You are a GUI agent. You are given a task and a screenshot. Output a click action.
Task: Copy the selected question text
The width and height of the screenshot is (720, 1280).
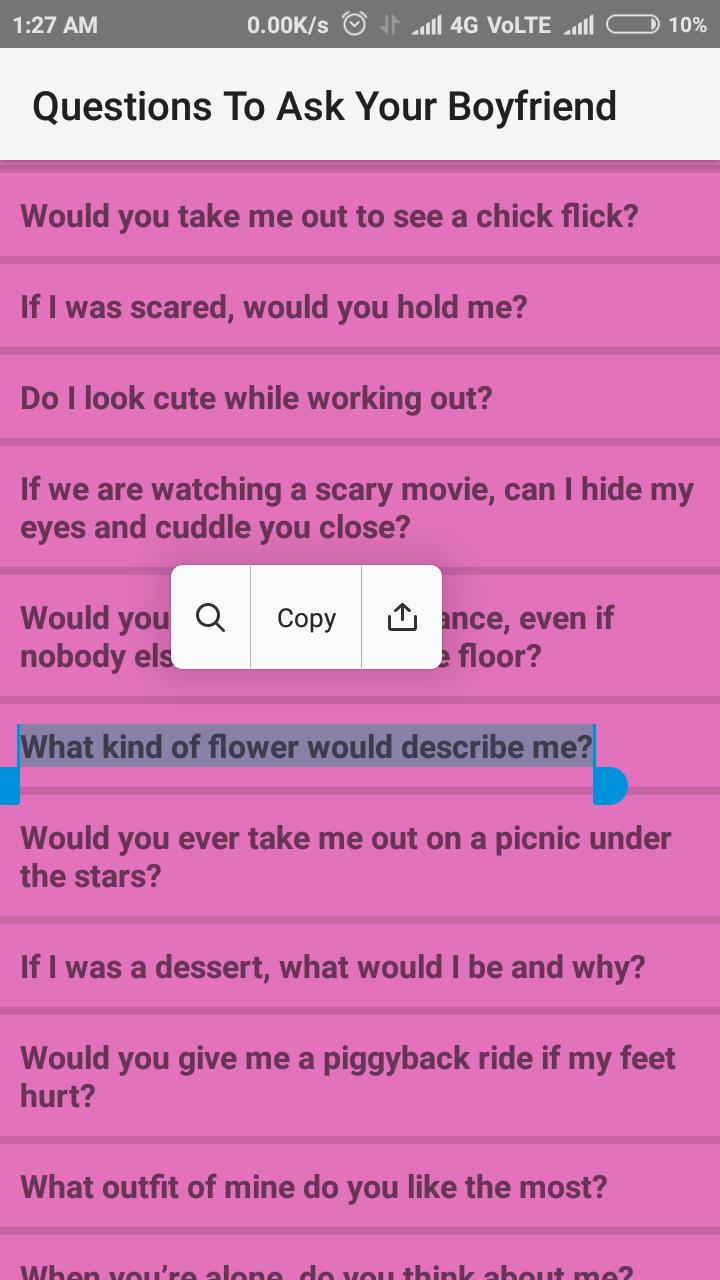pyautogui.click(x=306, y=618)
